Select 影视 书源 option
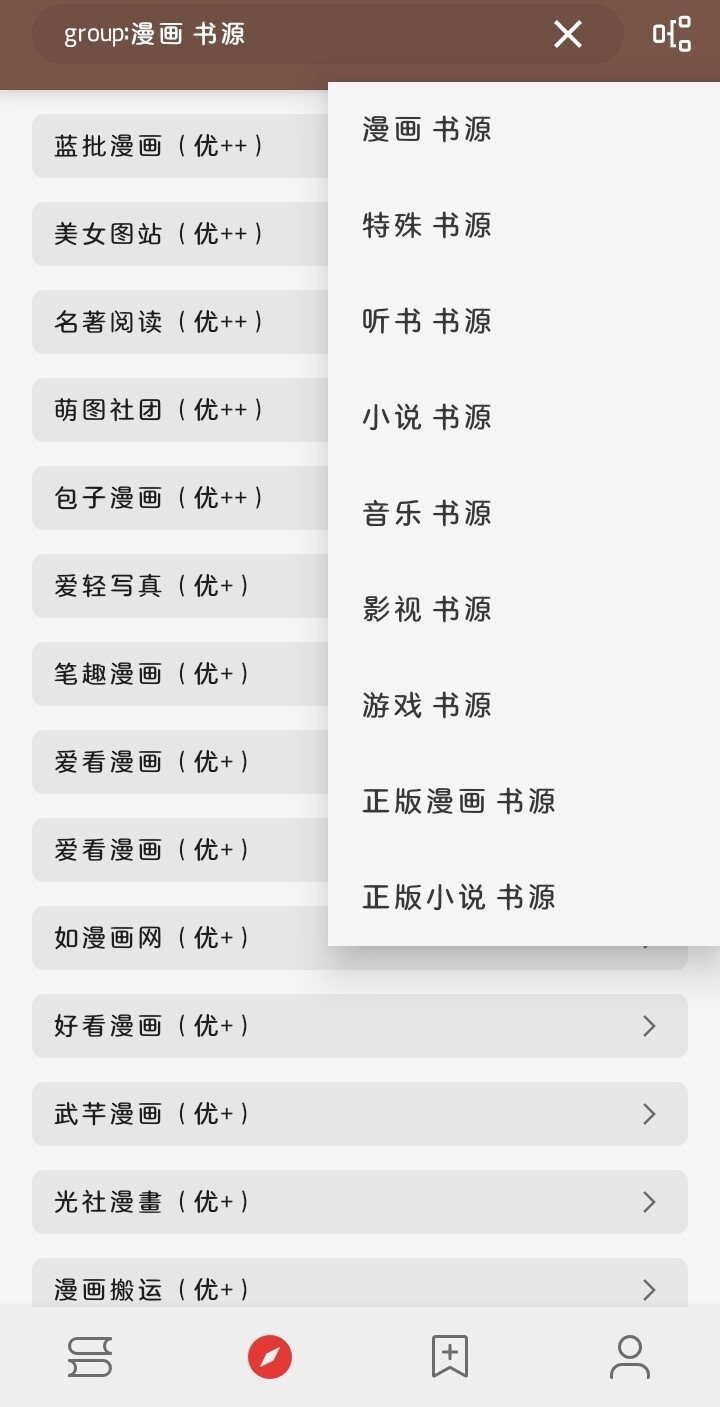 427,610
